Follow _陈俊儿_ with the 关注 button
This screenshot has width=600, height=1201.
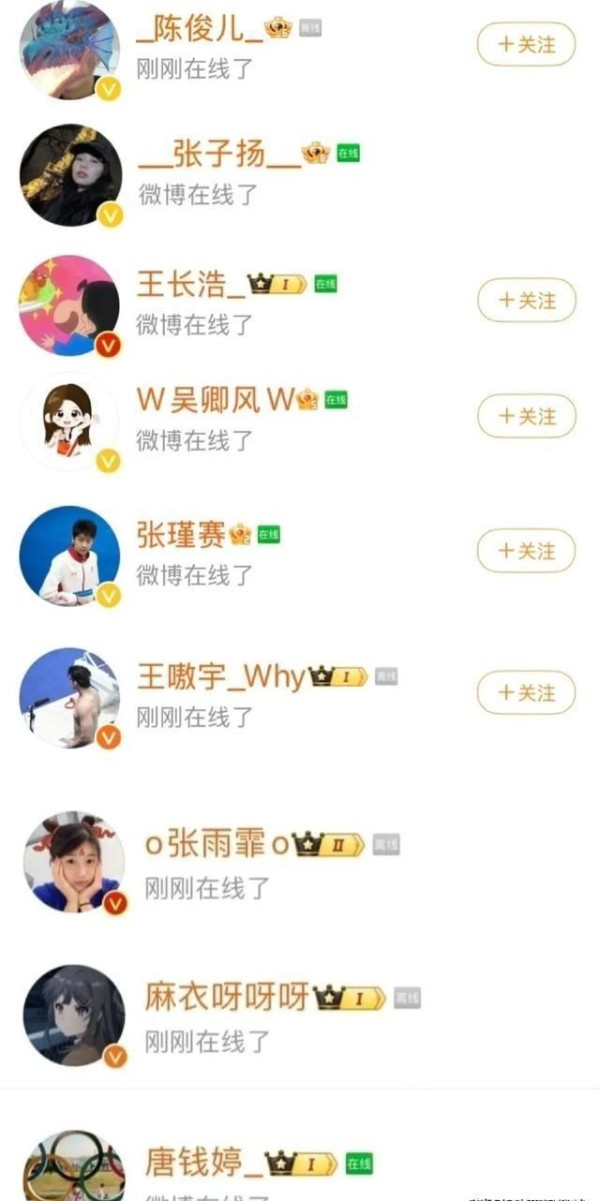coord(526,44)
